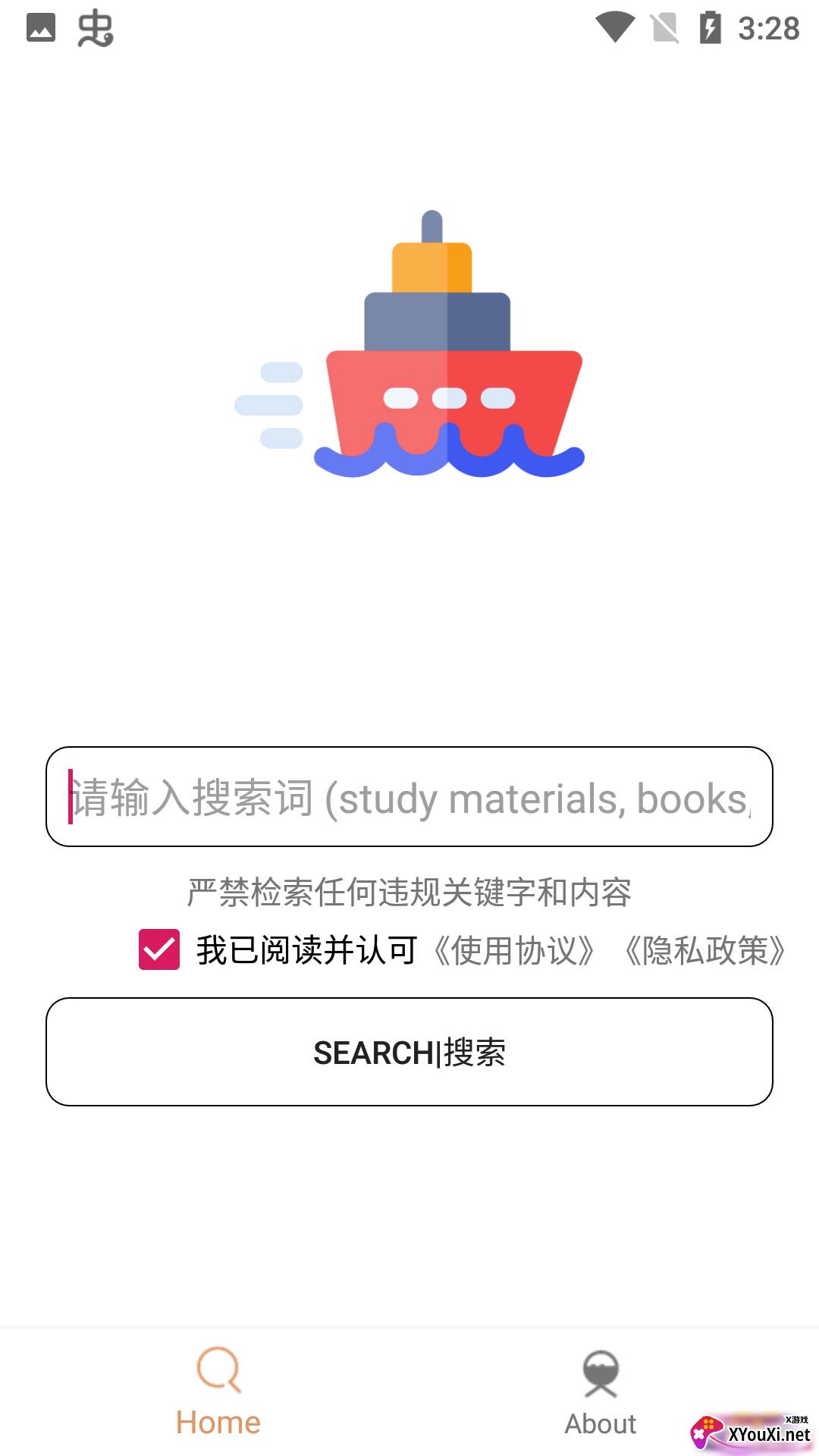Tap the SEARCH|搜索 button

(x=409, y=1052)
